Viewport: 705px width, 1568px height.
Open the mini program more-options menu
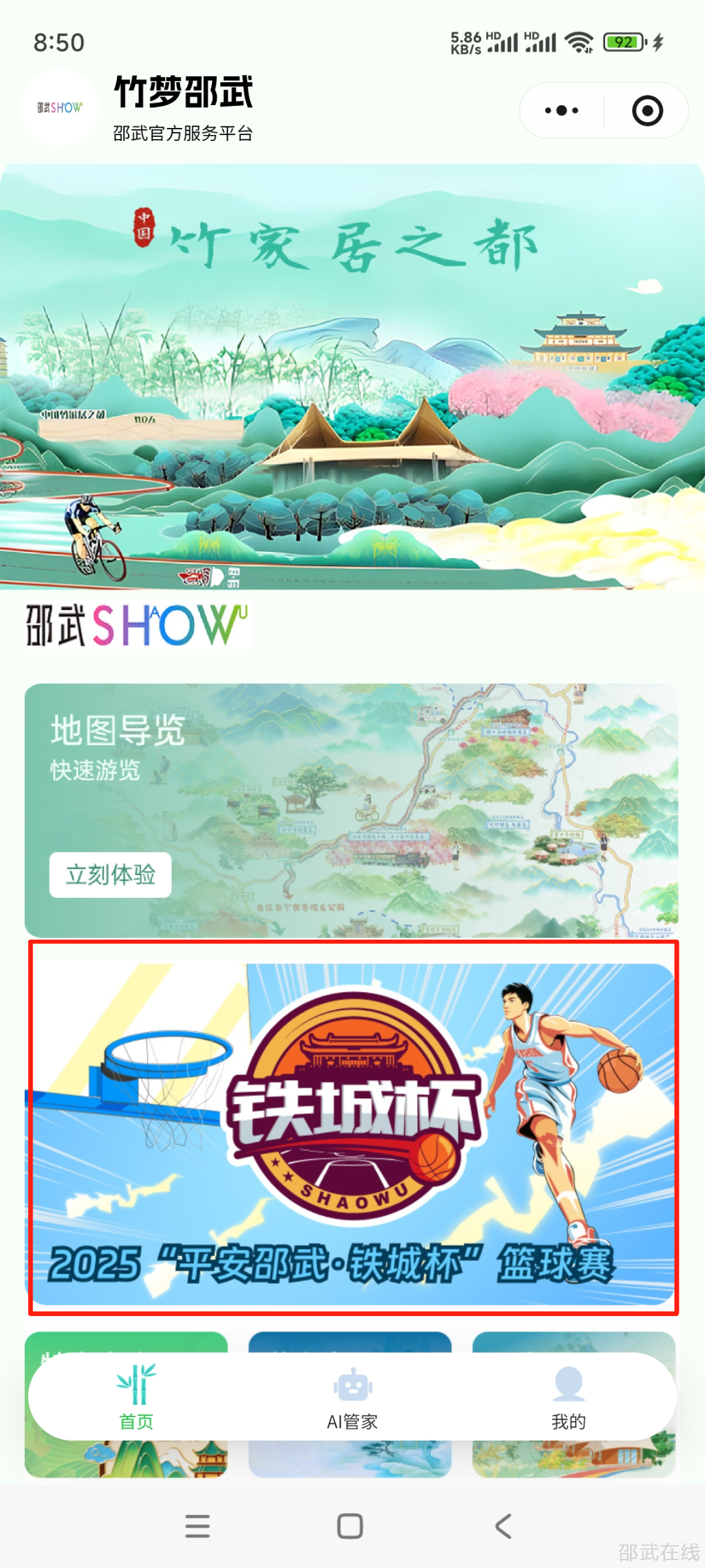[x=561, y=110]
